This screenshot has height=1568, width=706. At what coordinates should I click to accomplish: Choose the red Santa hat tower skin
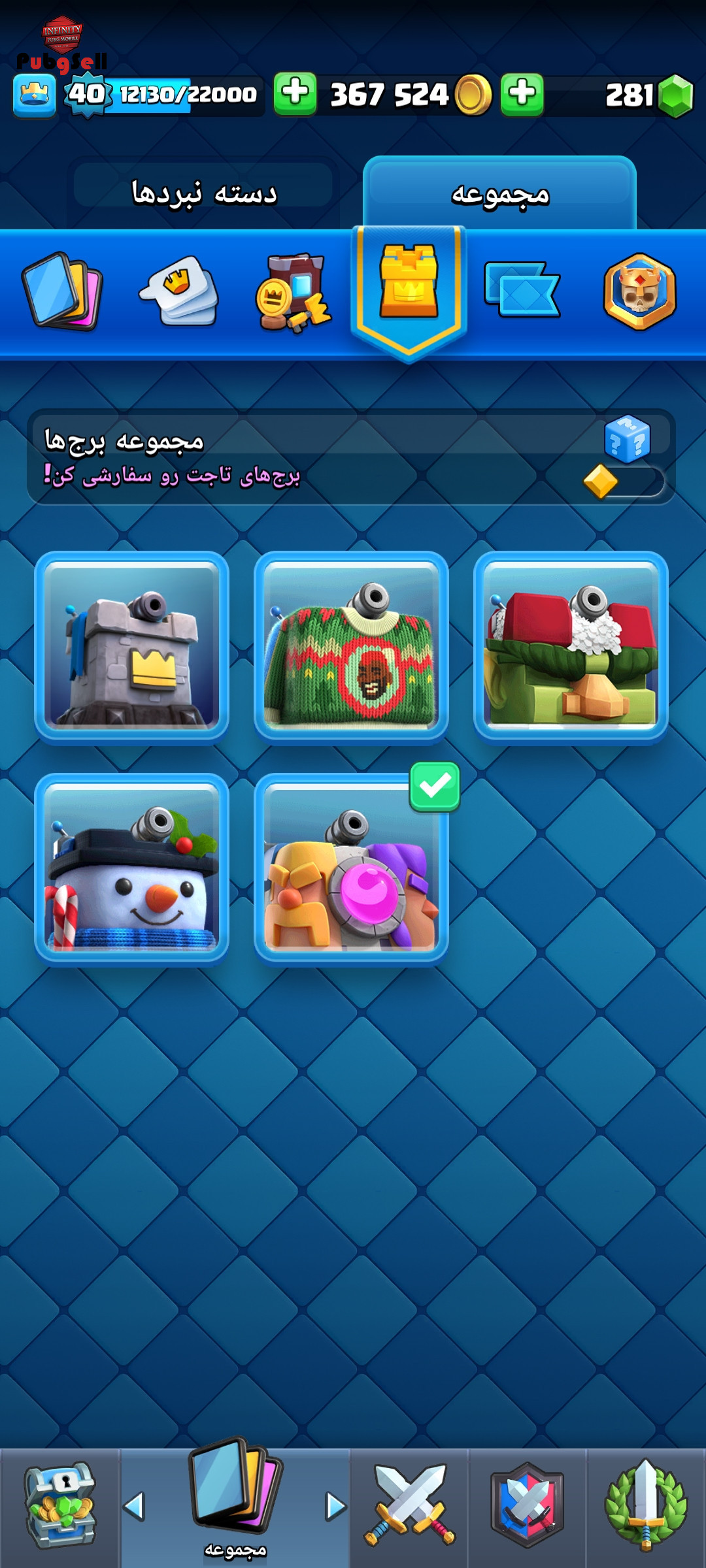click(571, 646)
